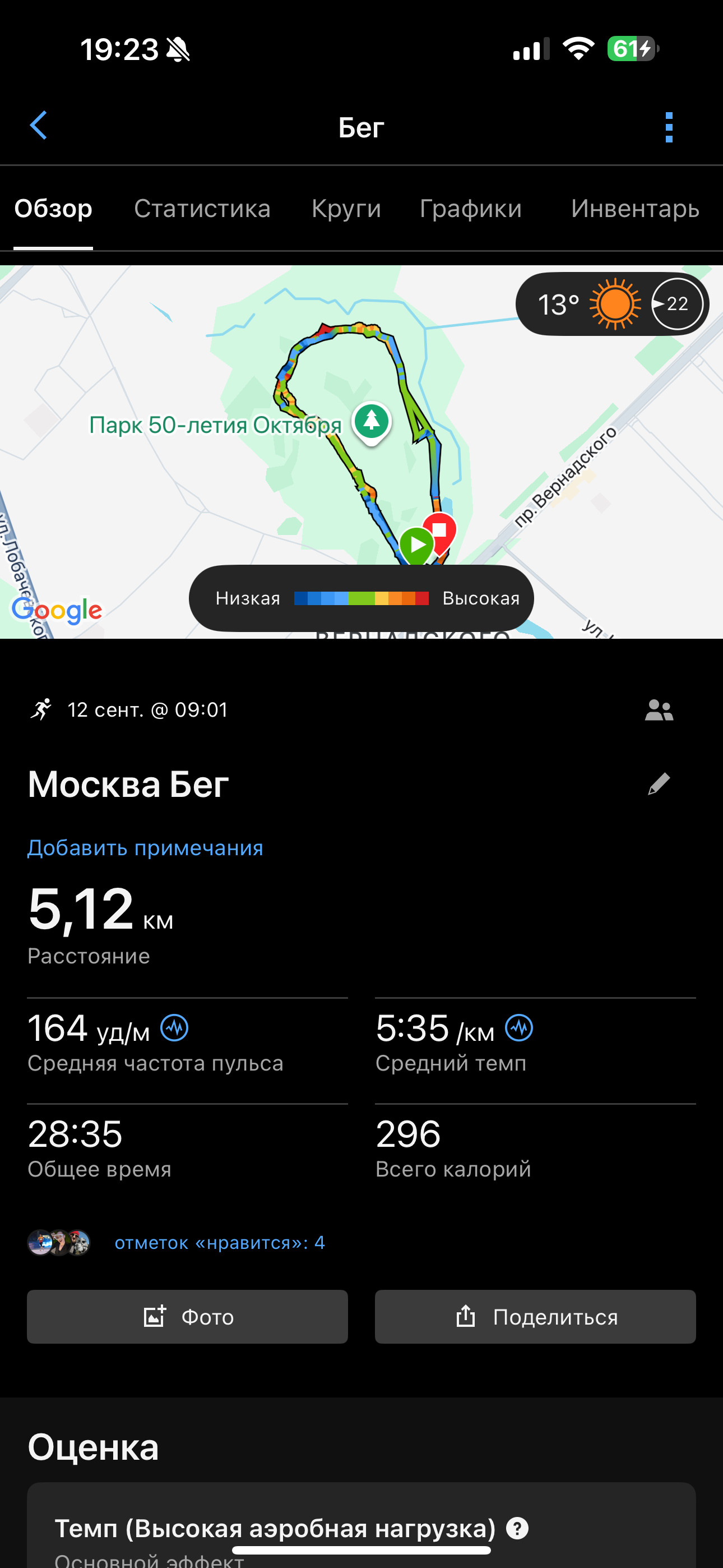Screen dimensions: 723x1568
Task: View the list of 4 likes
Action: point(220,1242)
